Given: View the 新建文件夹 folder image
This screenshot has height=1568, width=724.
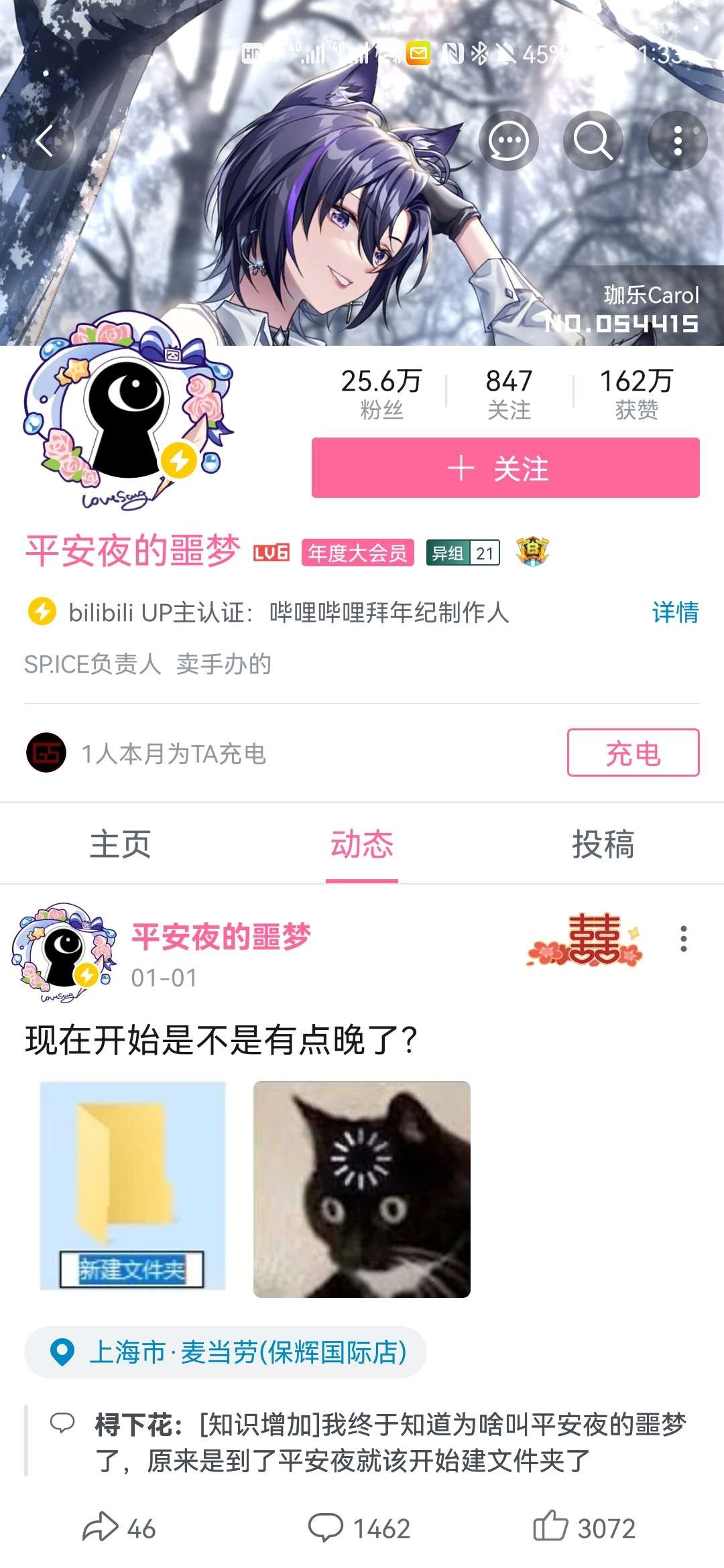Looking at the screenshot, I should click(x=133, y=1185).
